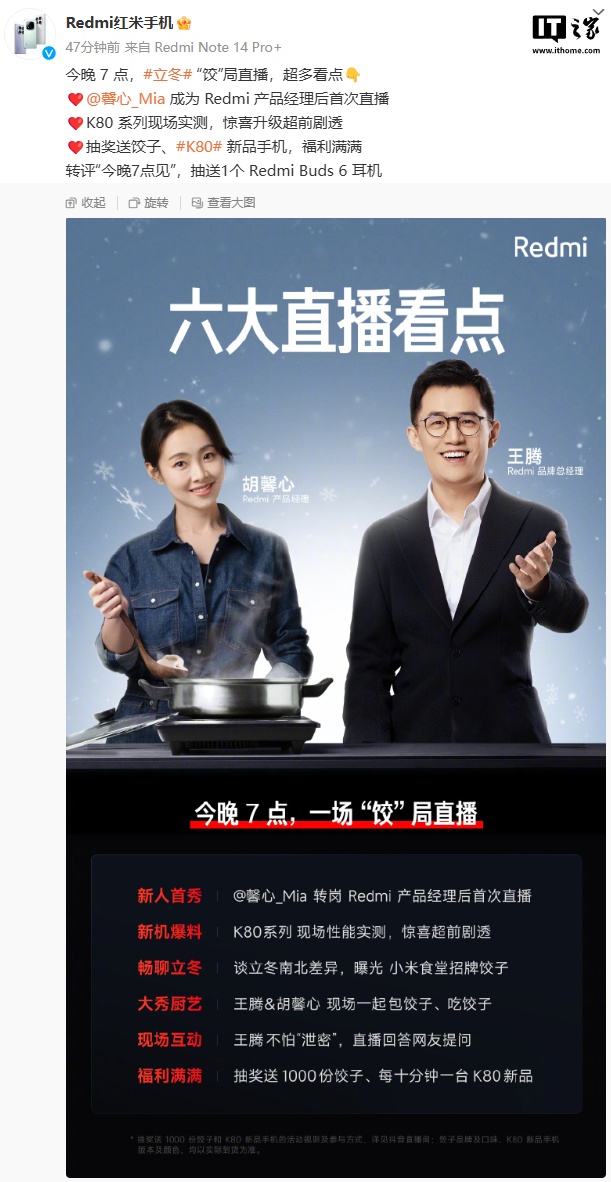Tap the Redmi红米手机 username
Viewport: 611px width, 1182px height.
[118, 22]
